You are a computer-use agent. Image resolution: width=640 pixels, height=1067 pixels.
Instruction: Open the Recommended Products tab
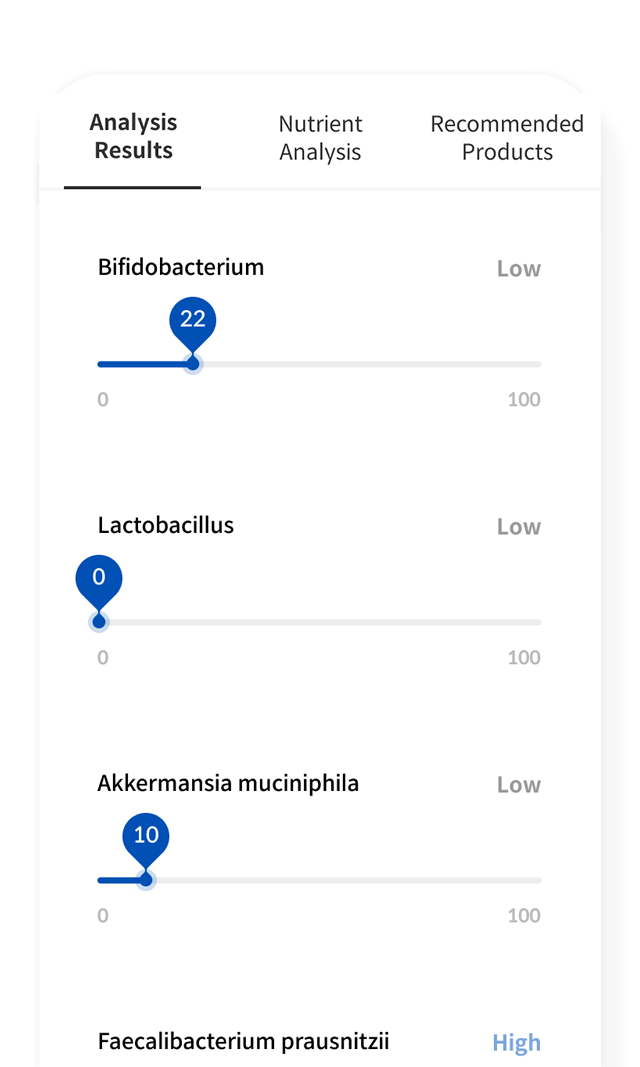[507, 137]
